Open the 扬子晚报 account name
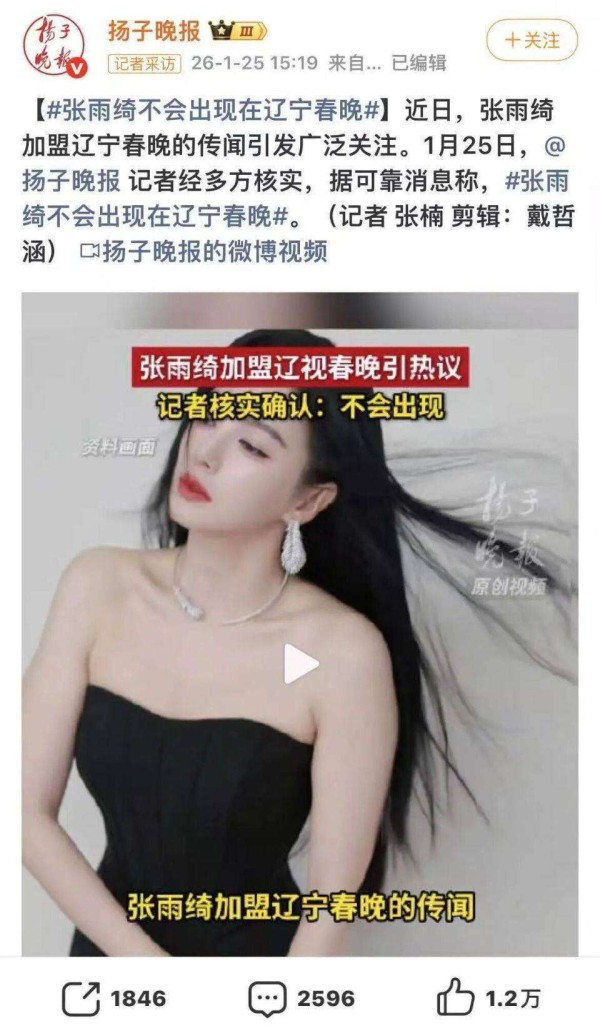600x1026 pixels. (x=155, y=29)
